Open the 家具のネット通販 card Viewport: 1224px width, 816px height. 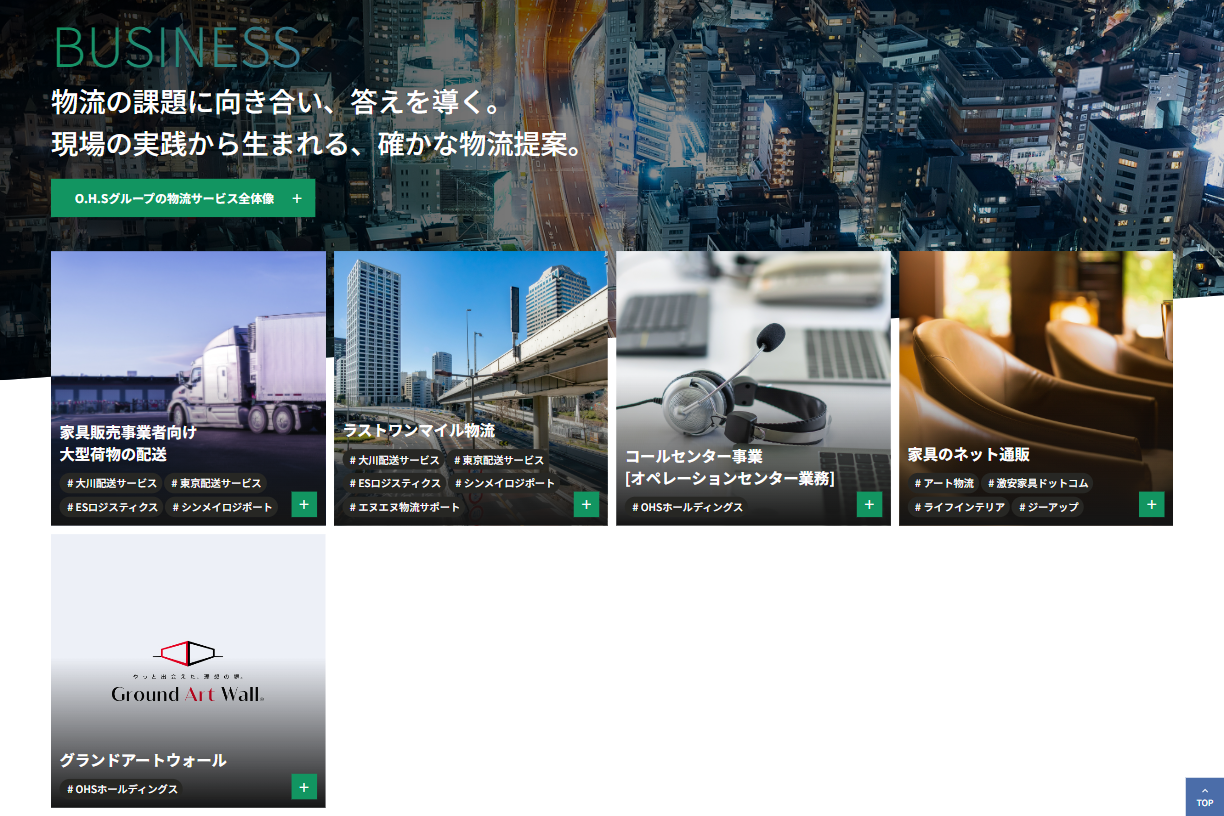(x=1036, y=388)
